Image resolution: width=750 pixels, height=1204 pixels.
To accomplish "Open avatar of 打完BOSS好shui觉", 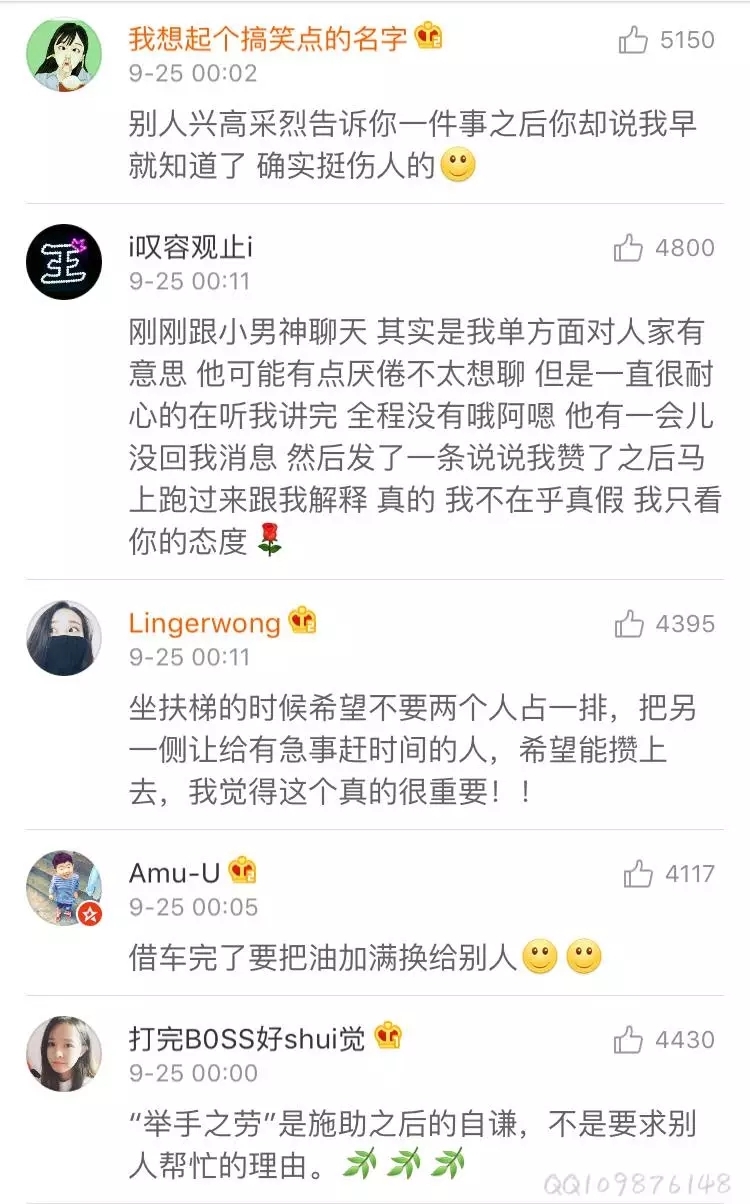I will (x=64, y=1053).
